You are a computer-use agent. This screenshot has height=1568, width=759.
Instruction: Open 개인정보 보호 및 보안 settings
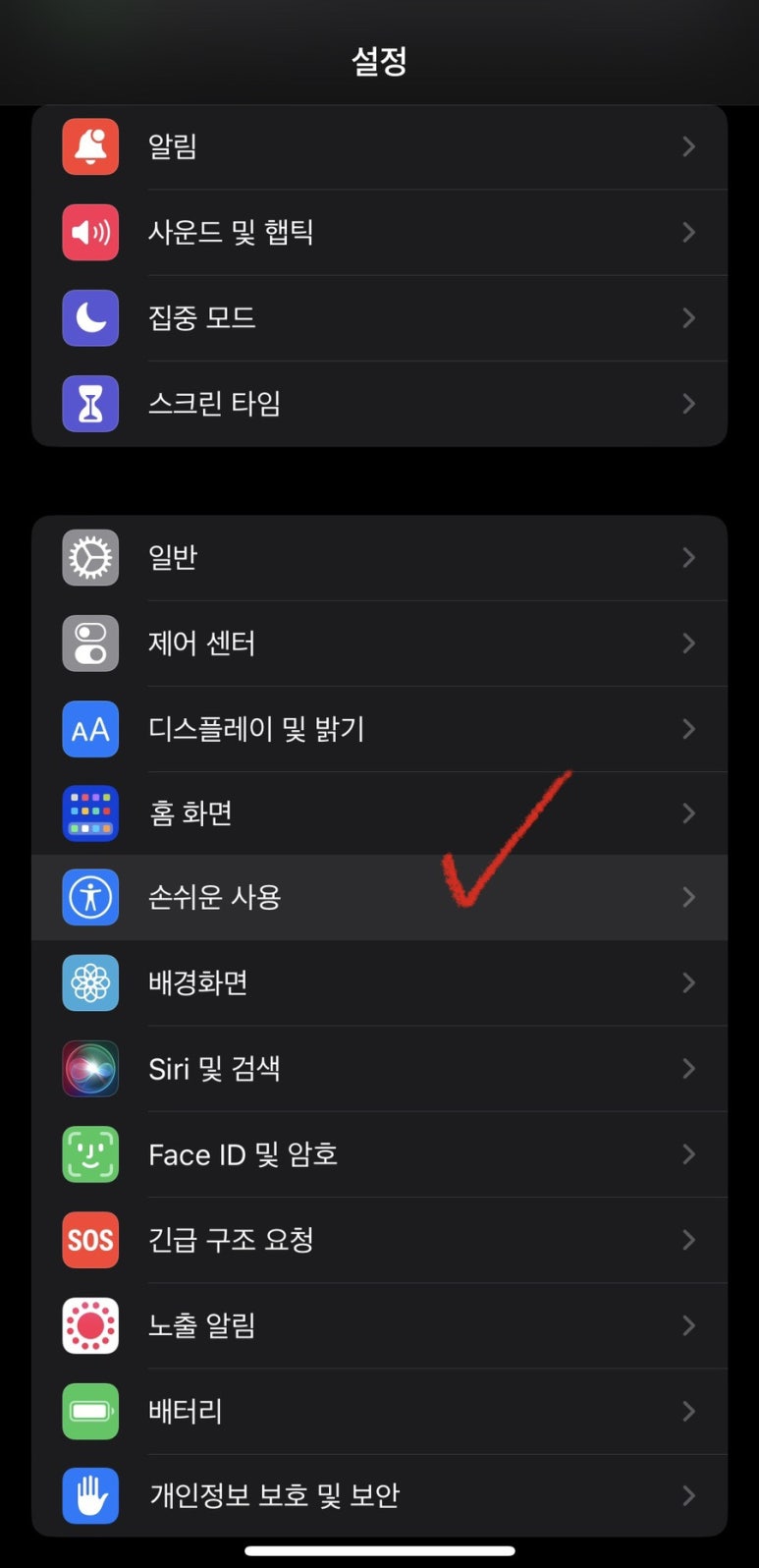point(379,1495)
